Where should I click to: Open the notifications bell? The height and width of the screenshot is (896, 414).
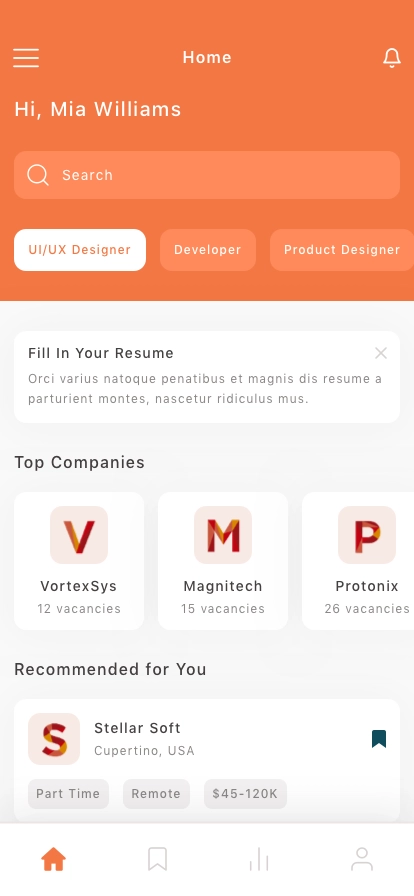[392, 58]
